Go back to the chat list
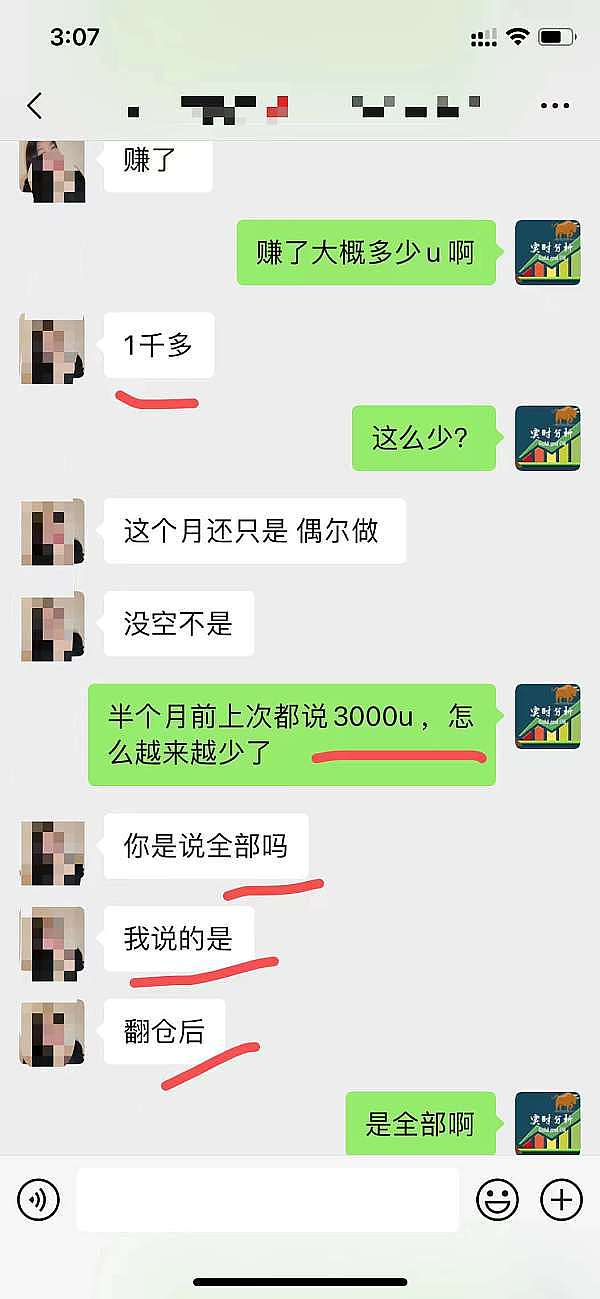600x1299 pixels. tap(35, 106)
